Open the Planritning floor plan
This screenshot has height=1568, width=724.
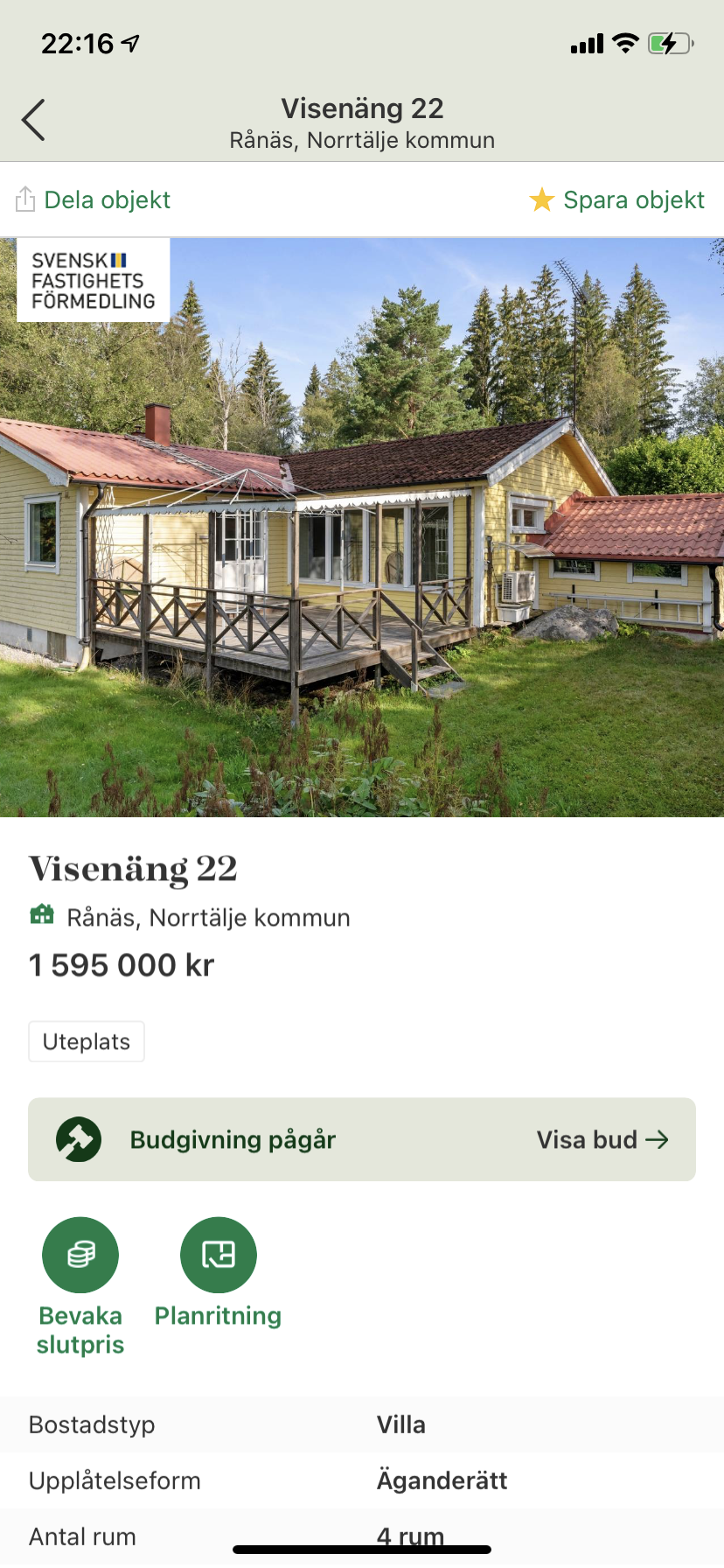[x=218, y=1256]
